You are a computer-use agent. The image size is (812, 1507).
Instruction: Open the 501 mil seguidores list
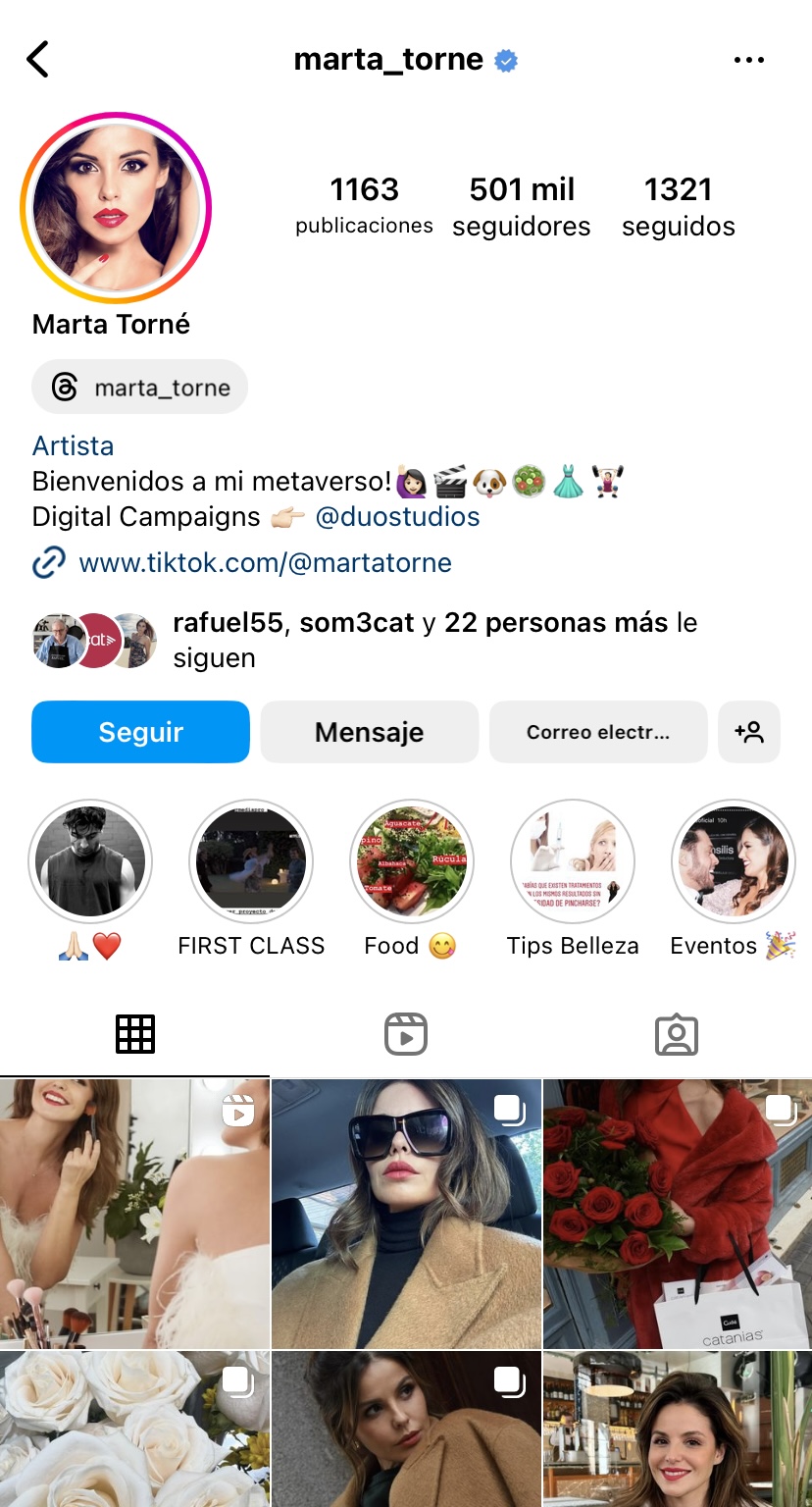click(x=521, y=206)
